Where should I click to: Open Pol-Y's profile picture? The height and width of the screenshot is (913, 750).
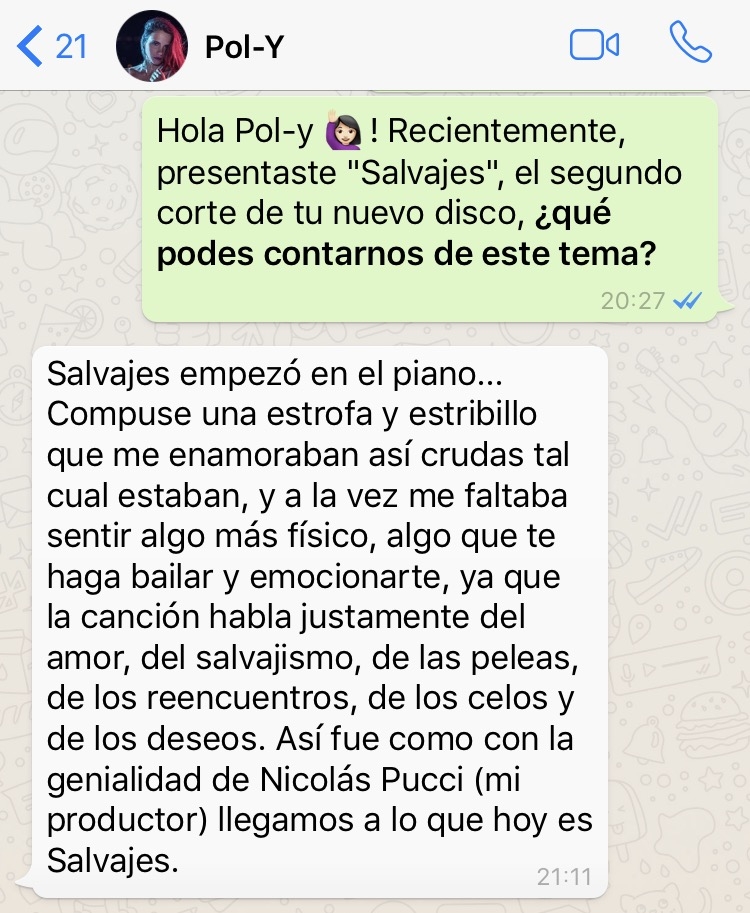pos(152,46)
